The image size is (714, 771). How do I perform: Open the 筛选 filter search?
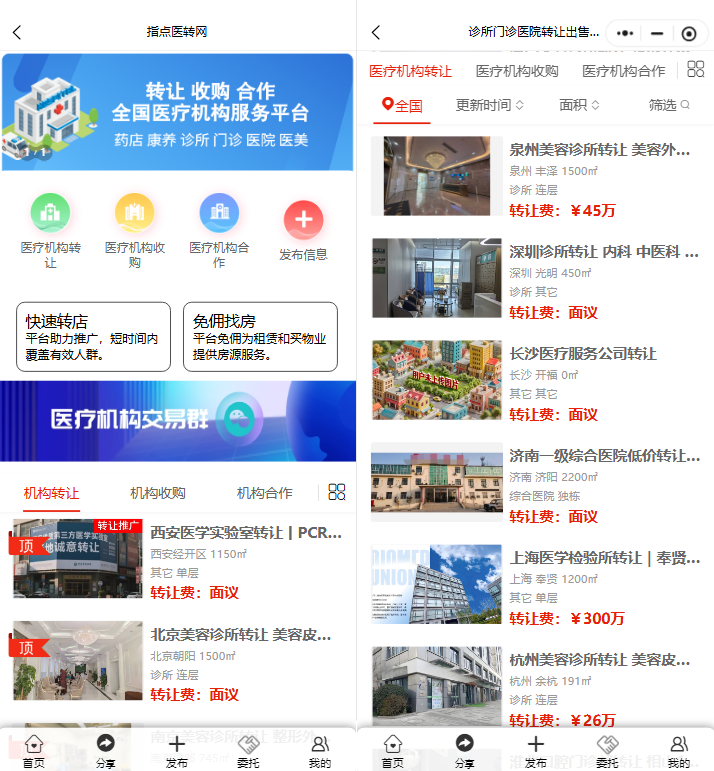[669, 105]
